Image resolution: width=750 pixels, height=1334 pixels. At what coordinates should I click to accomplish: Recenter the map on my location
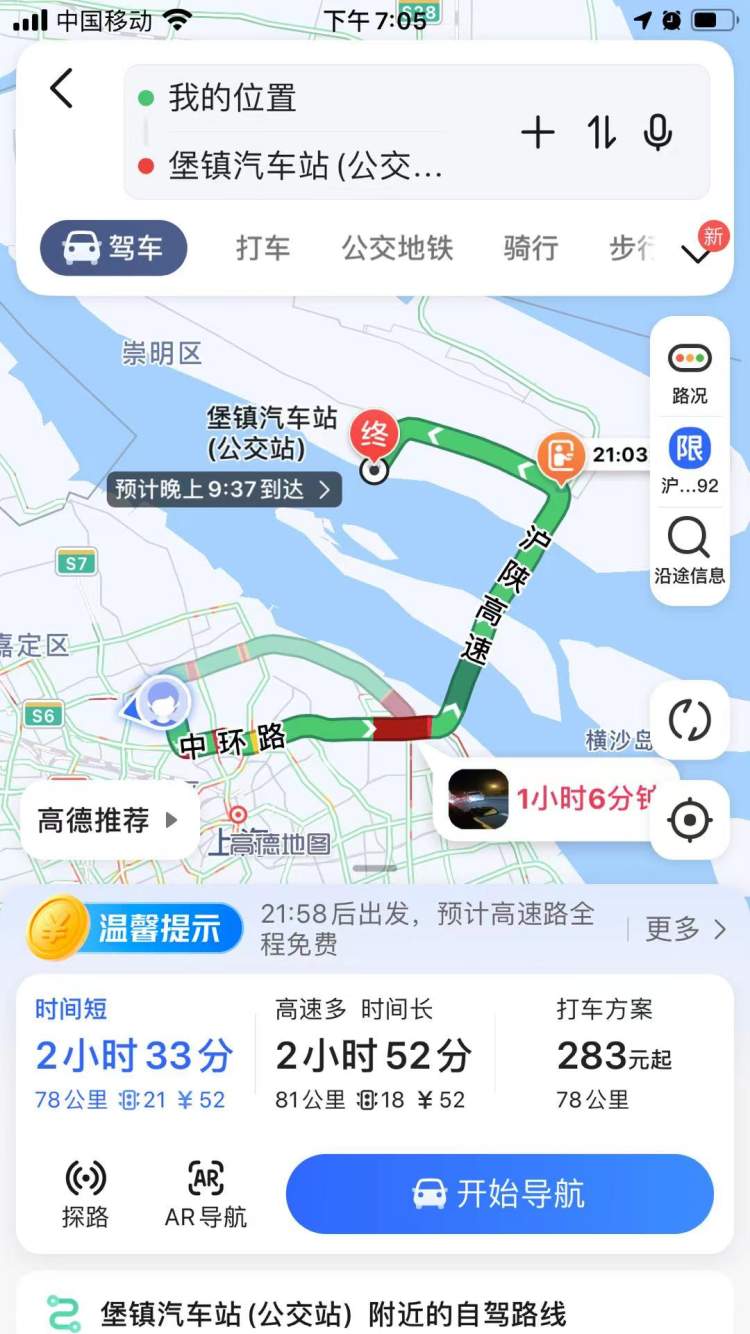(x=689, y=820)
